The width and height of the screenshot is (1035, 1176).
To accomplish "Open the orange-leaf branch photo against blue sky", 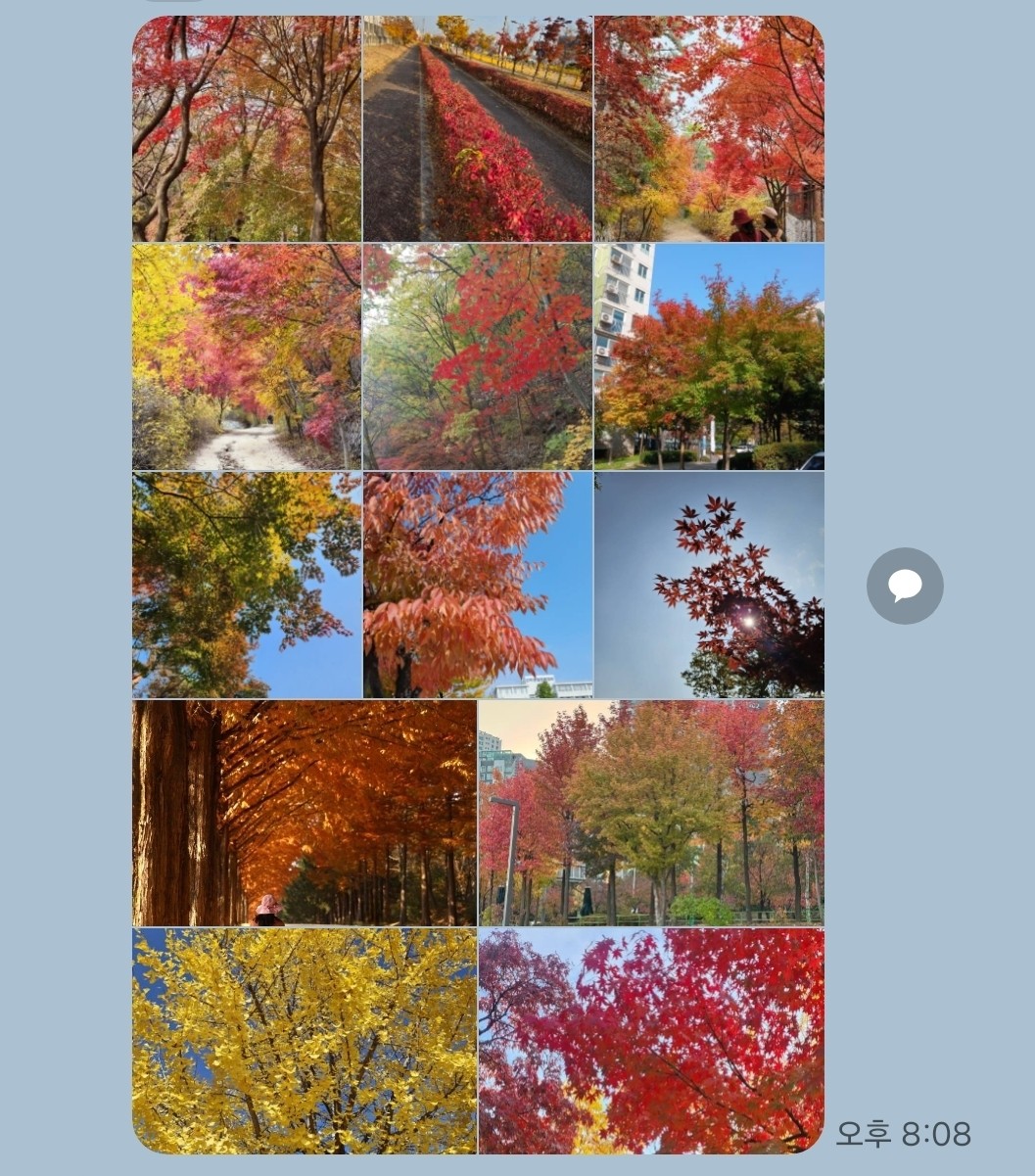I will pos(478,585).
